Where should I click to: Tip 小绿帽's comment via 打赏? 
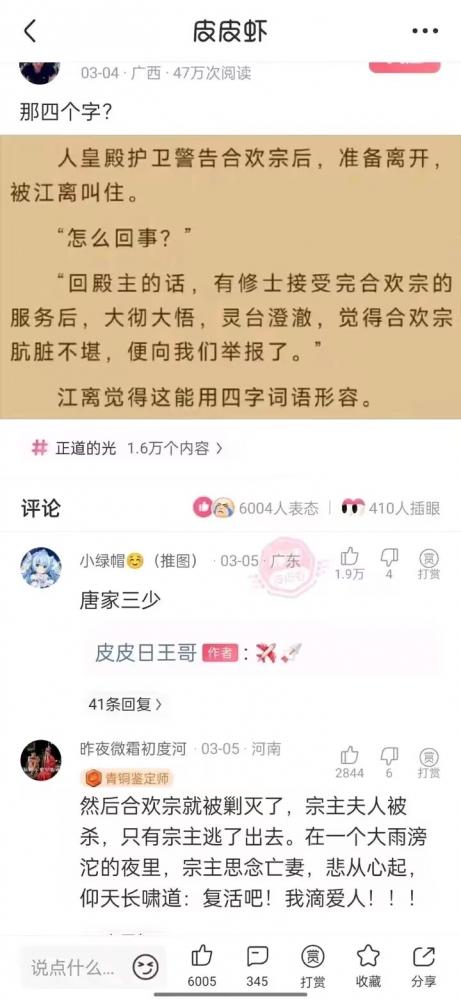429,563
